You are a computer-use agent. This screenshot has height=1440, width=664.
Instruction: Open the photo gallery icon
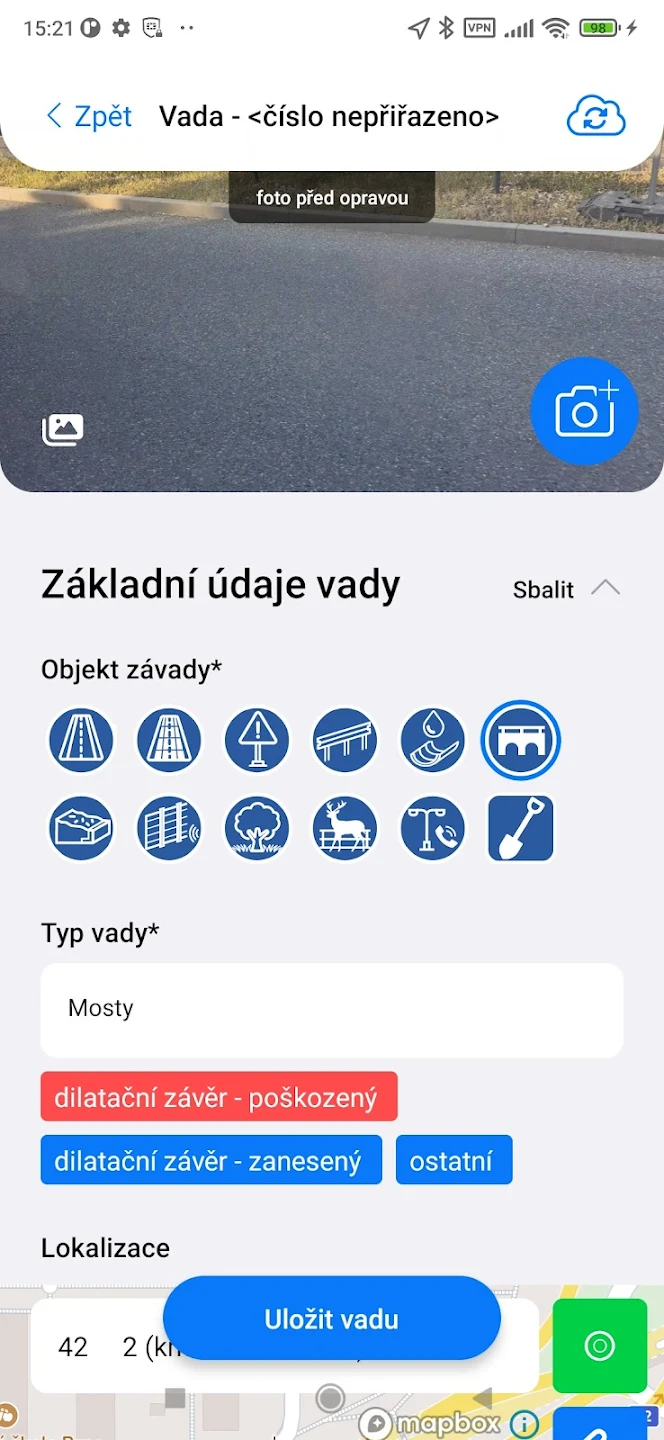point(62,430)
